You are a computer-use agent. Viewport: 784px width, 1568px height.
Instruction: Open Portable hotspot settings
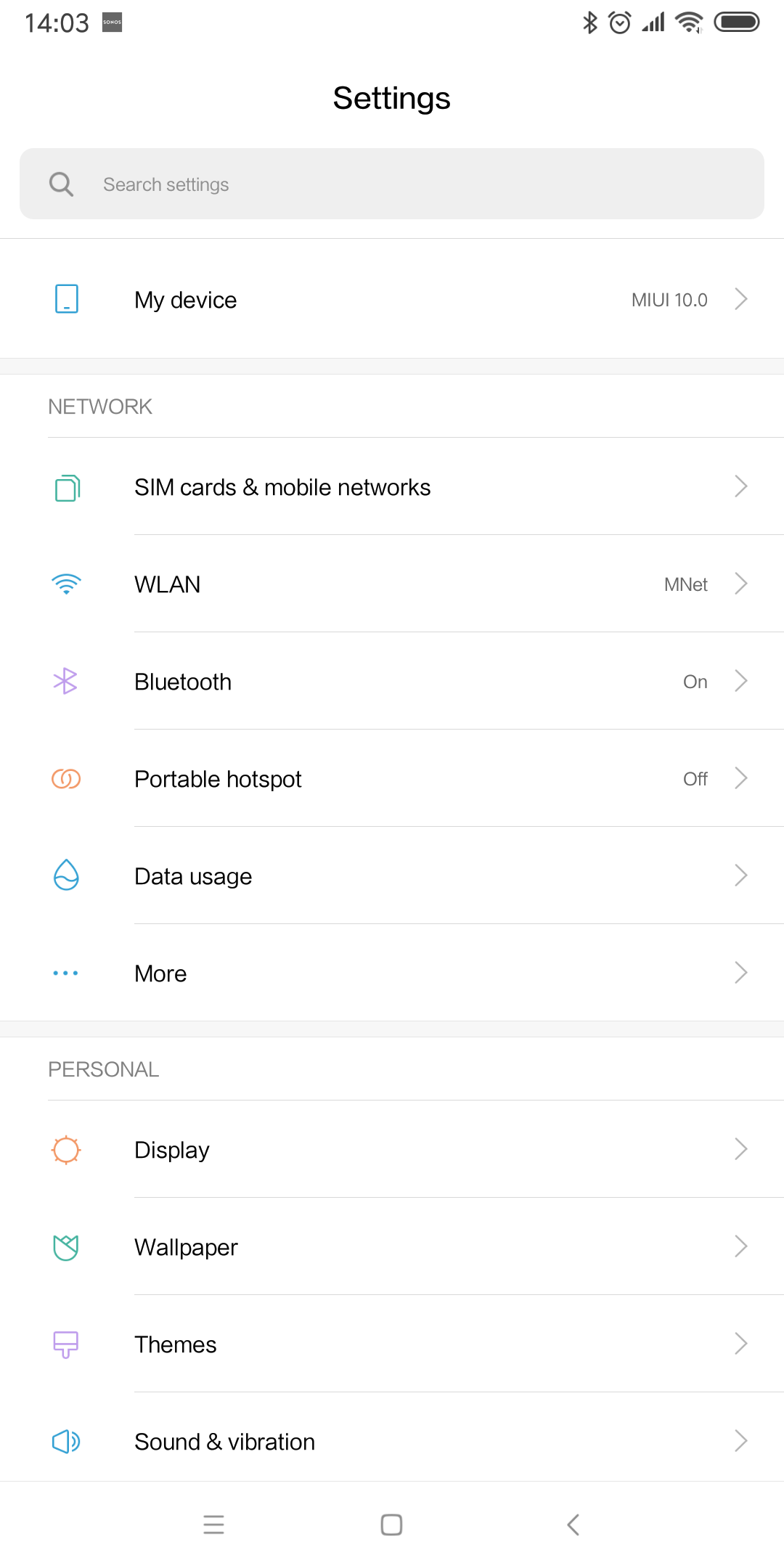(392, 779)
